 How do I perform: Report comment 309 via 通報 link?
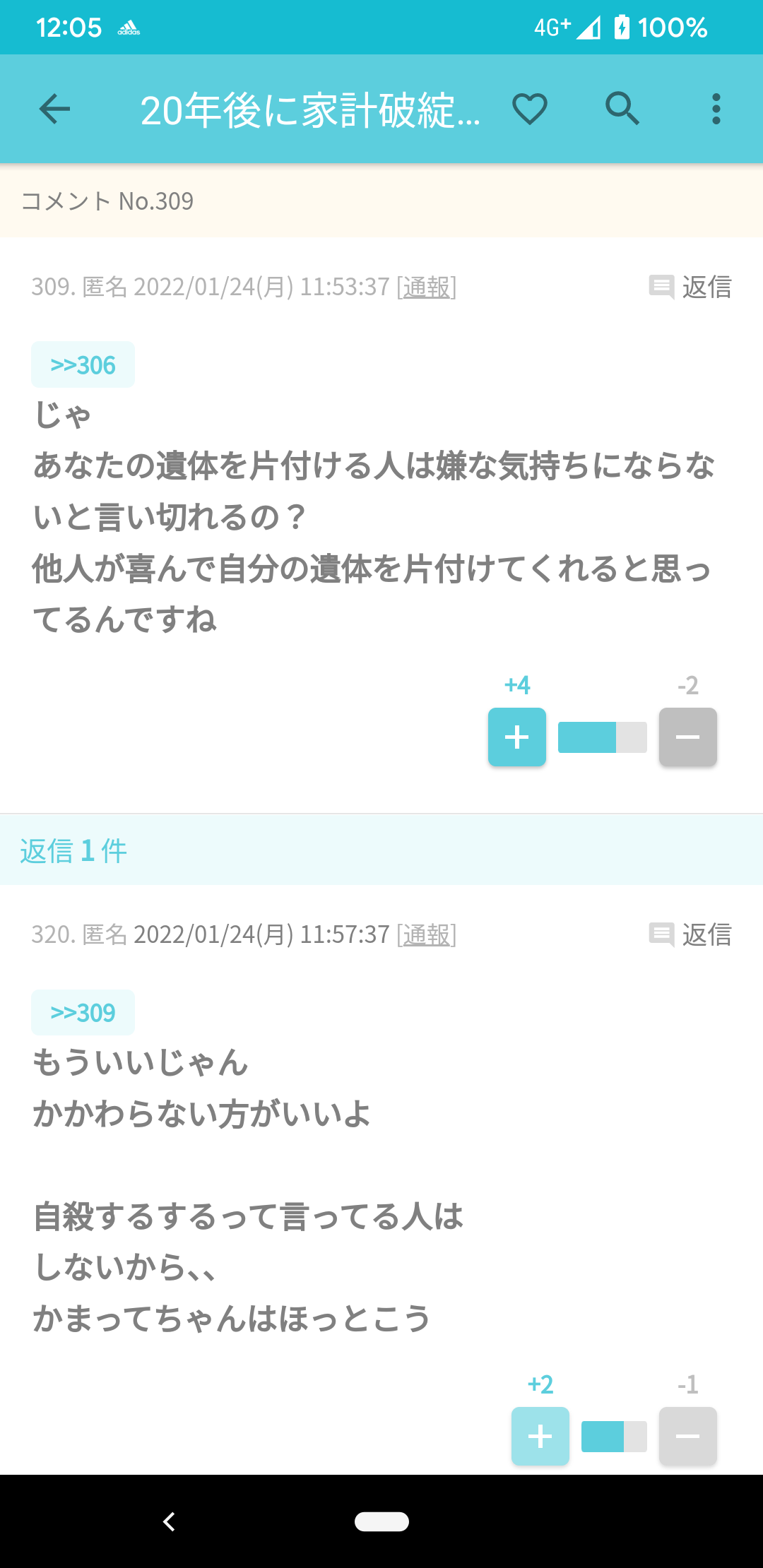(x=427, y=287)
